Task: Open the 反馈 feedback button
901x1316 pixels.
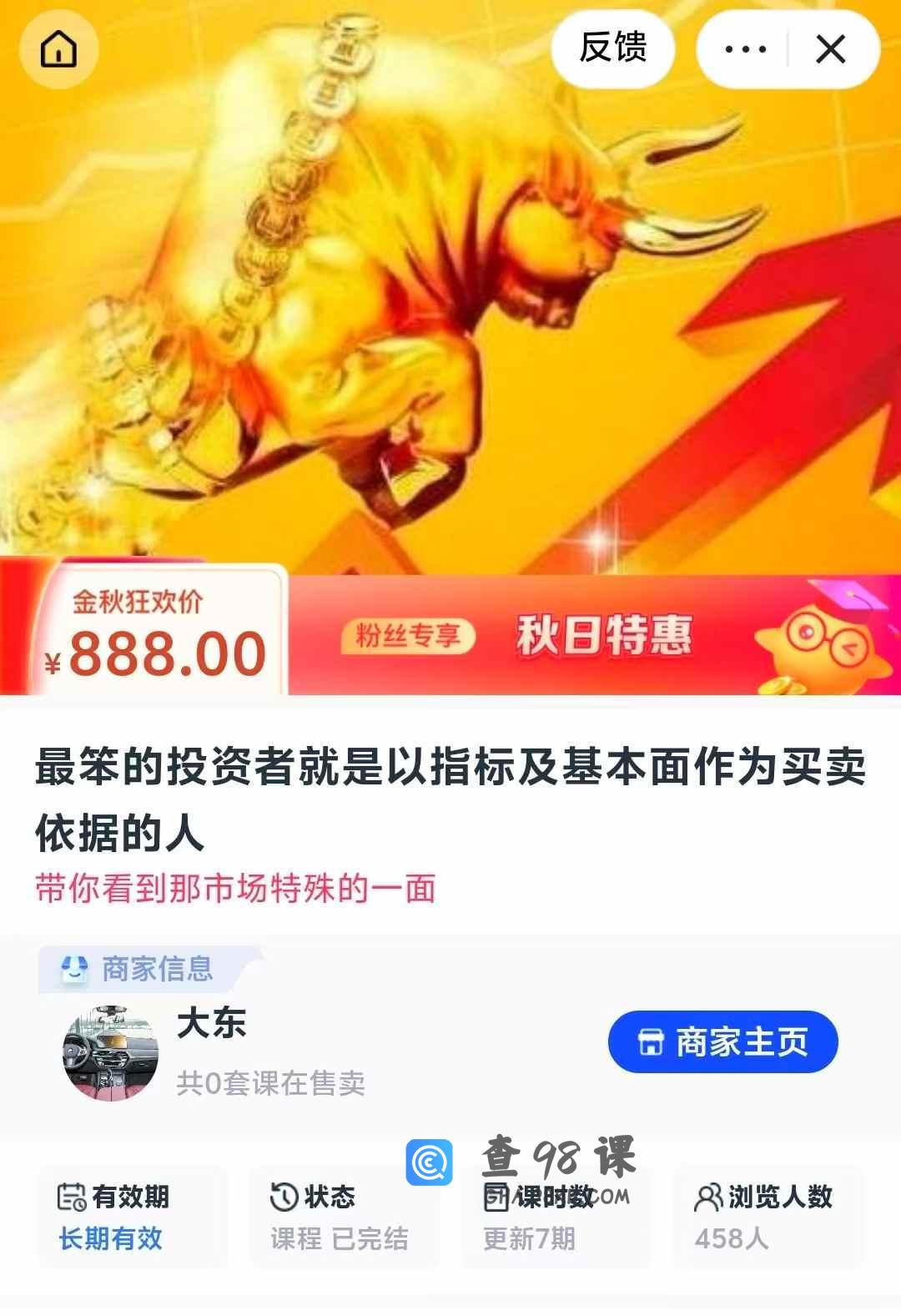Action: [613, 48]
